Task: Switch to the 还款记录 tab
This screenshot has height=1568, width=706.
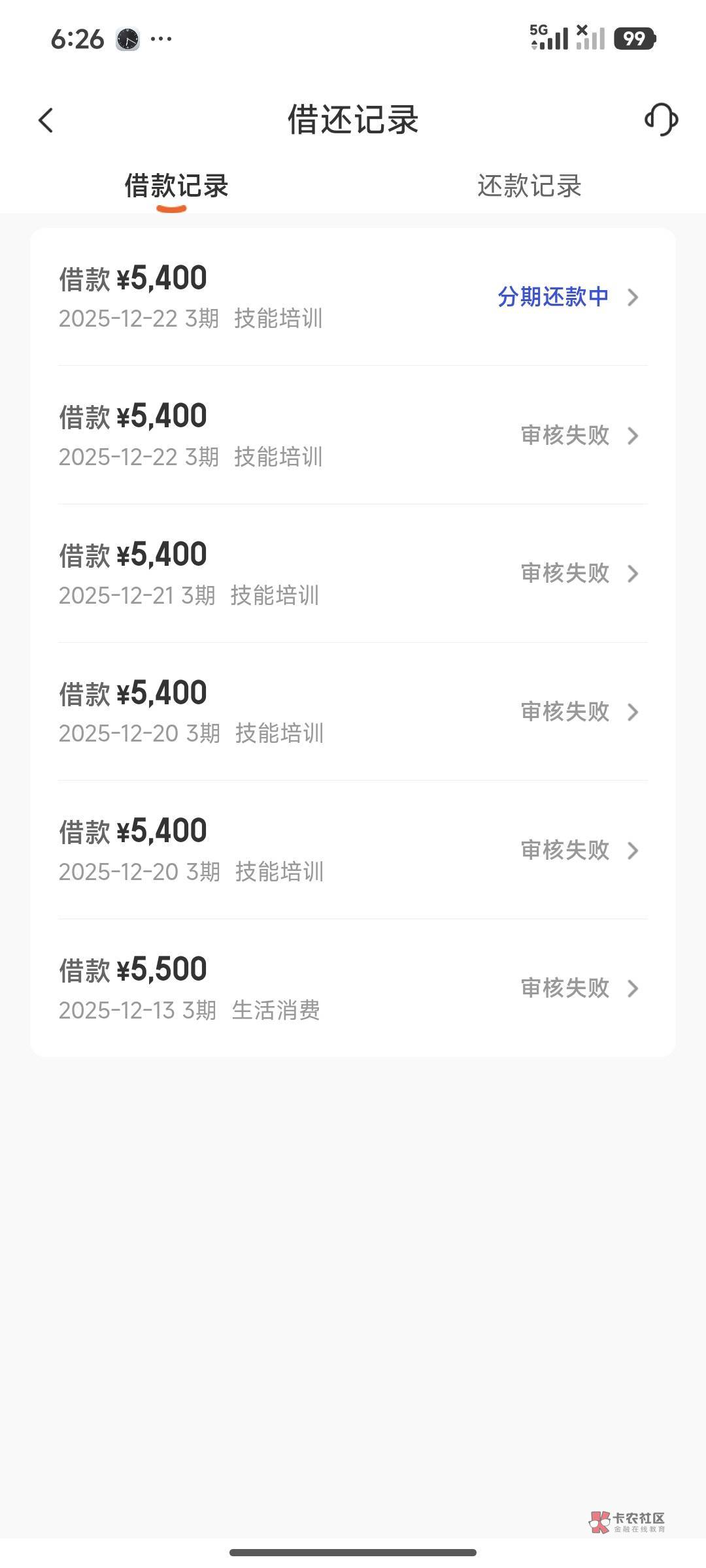Action: 529,186
